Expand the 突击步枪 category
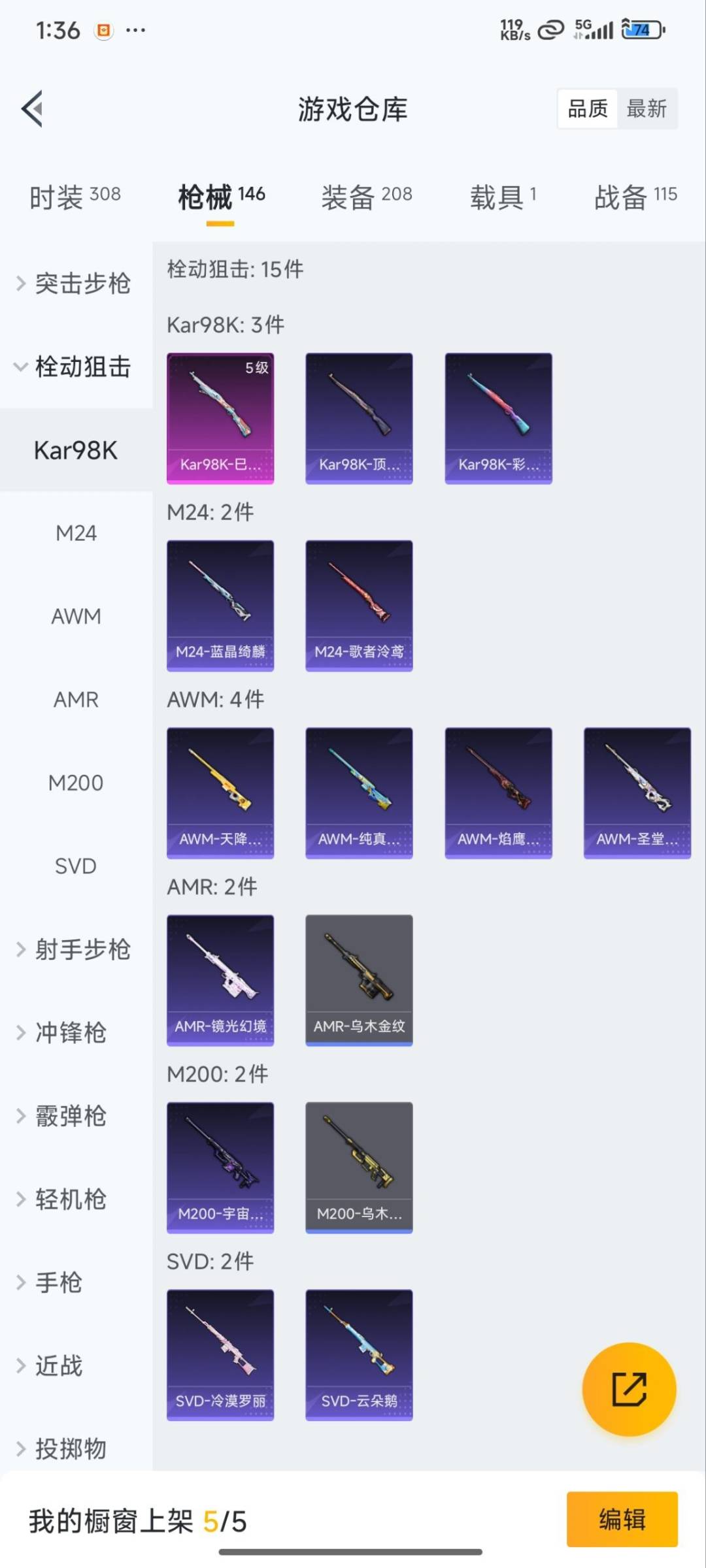 pyautogui.click(x=75, y=284)
